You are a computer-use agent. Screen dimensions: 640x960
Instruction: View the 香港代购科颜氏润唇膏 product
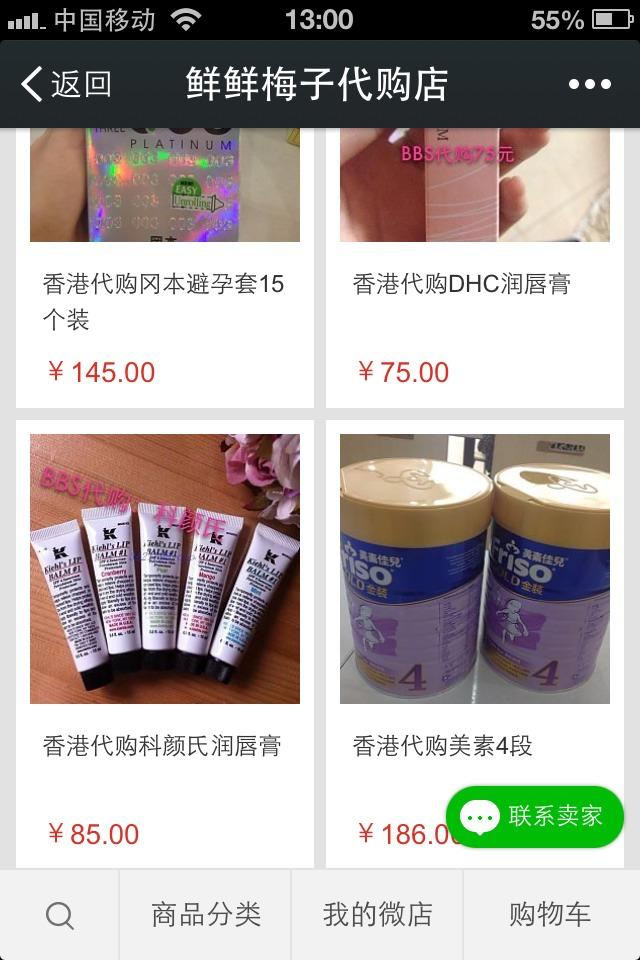click(165, 640)
